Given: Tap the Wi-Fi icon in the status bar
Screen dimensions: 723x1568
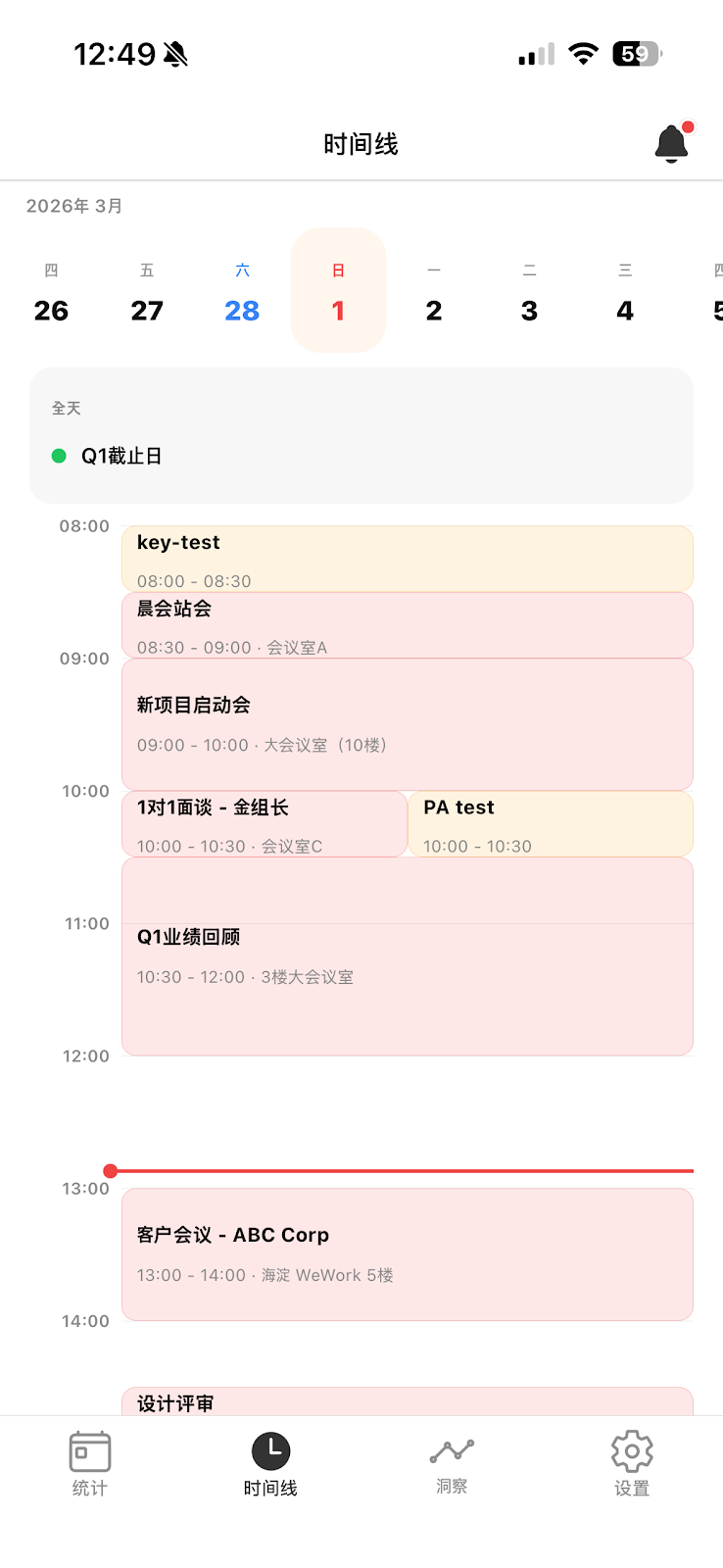Looking at the screenshot, I should point(583,54).
